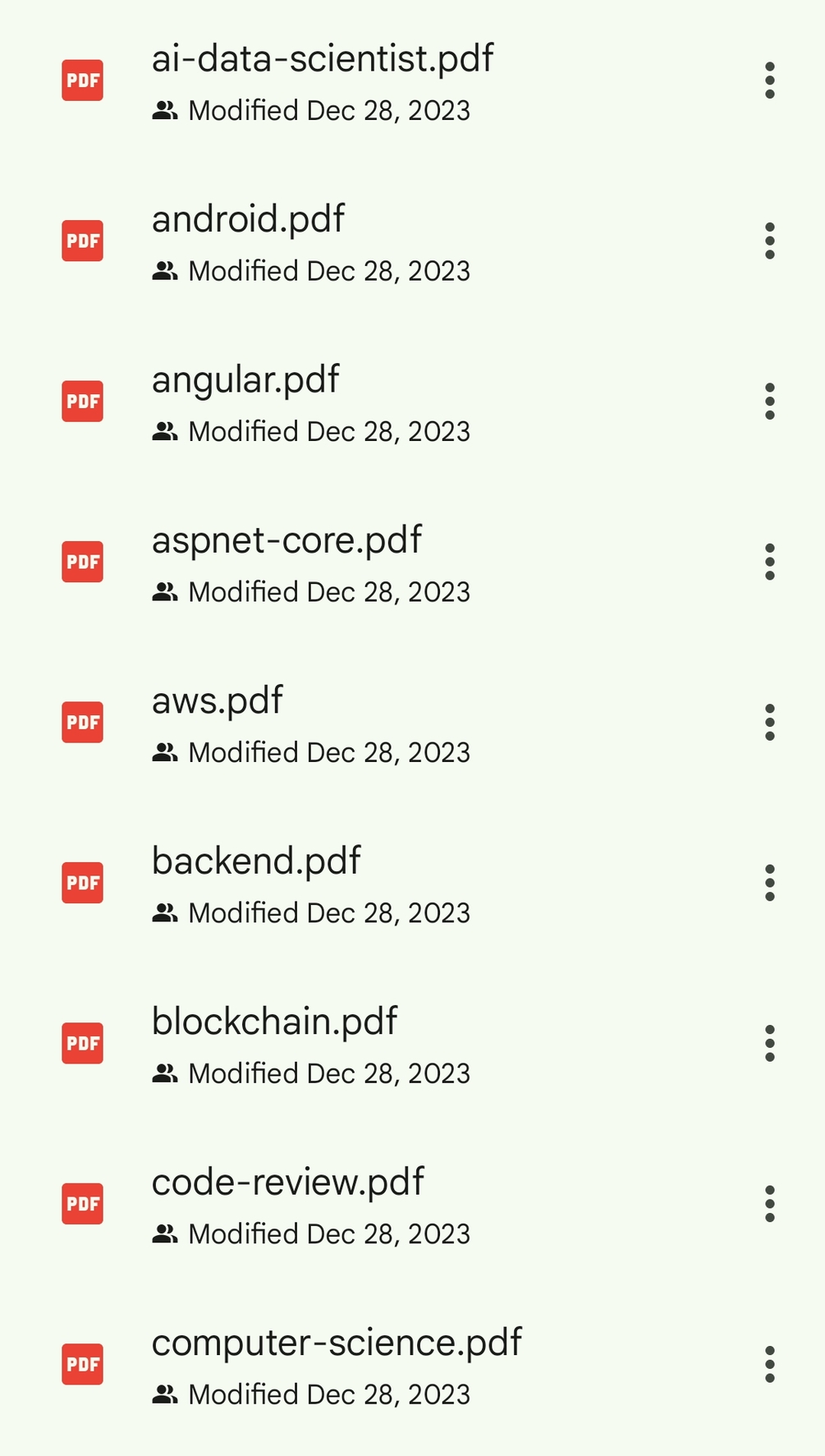View the aws.pdf file
Screen dimensions: 825x1456
tap(218, 701)
